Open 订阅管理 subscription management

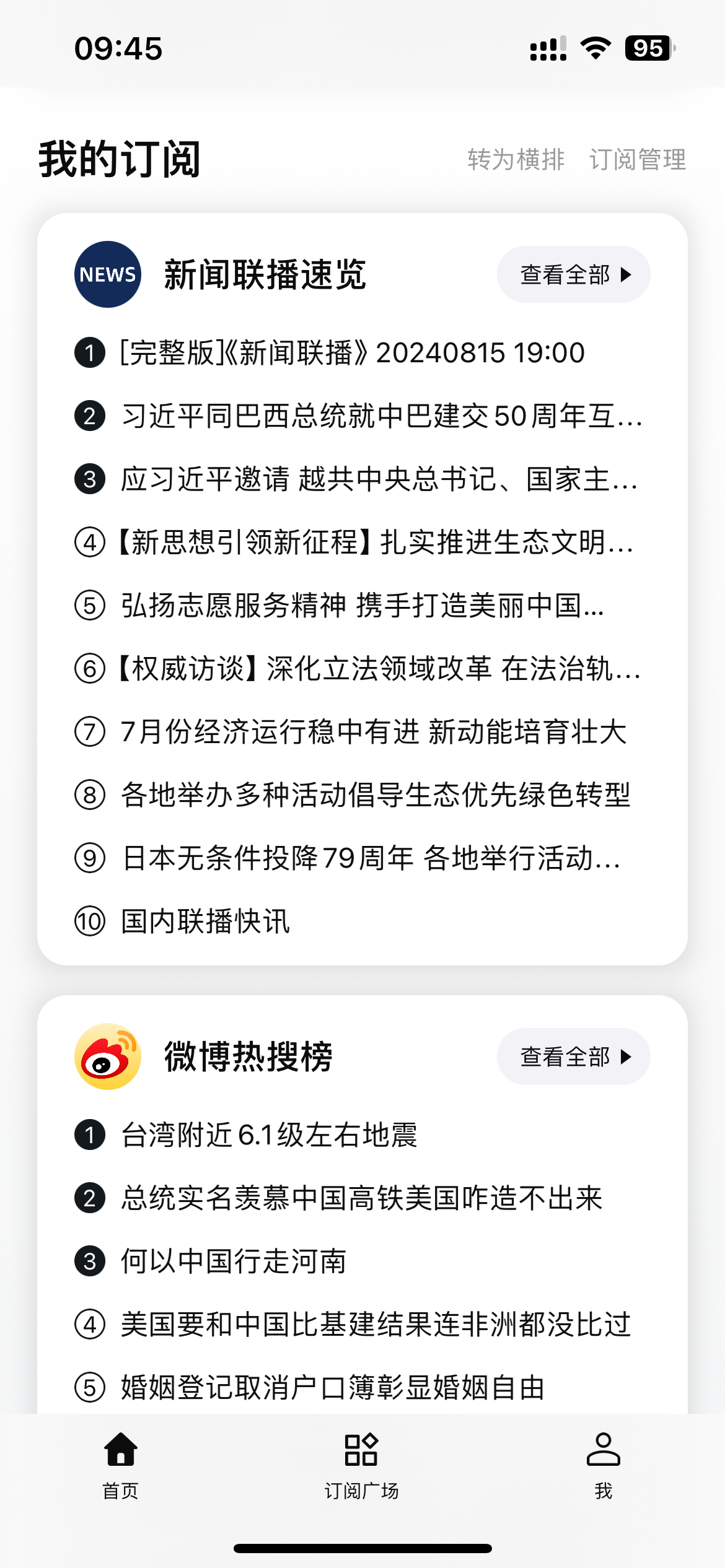coord(638,160)
